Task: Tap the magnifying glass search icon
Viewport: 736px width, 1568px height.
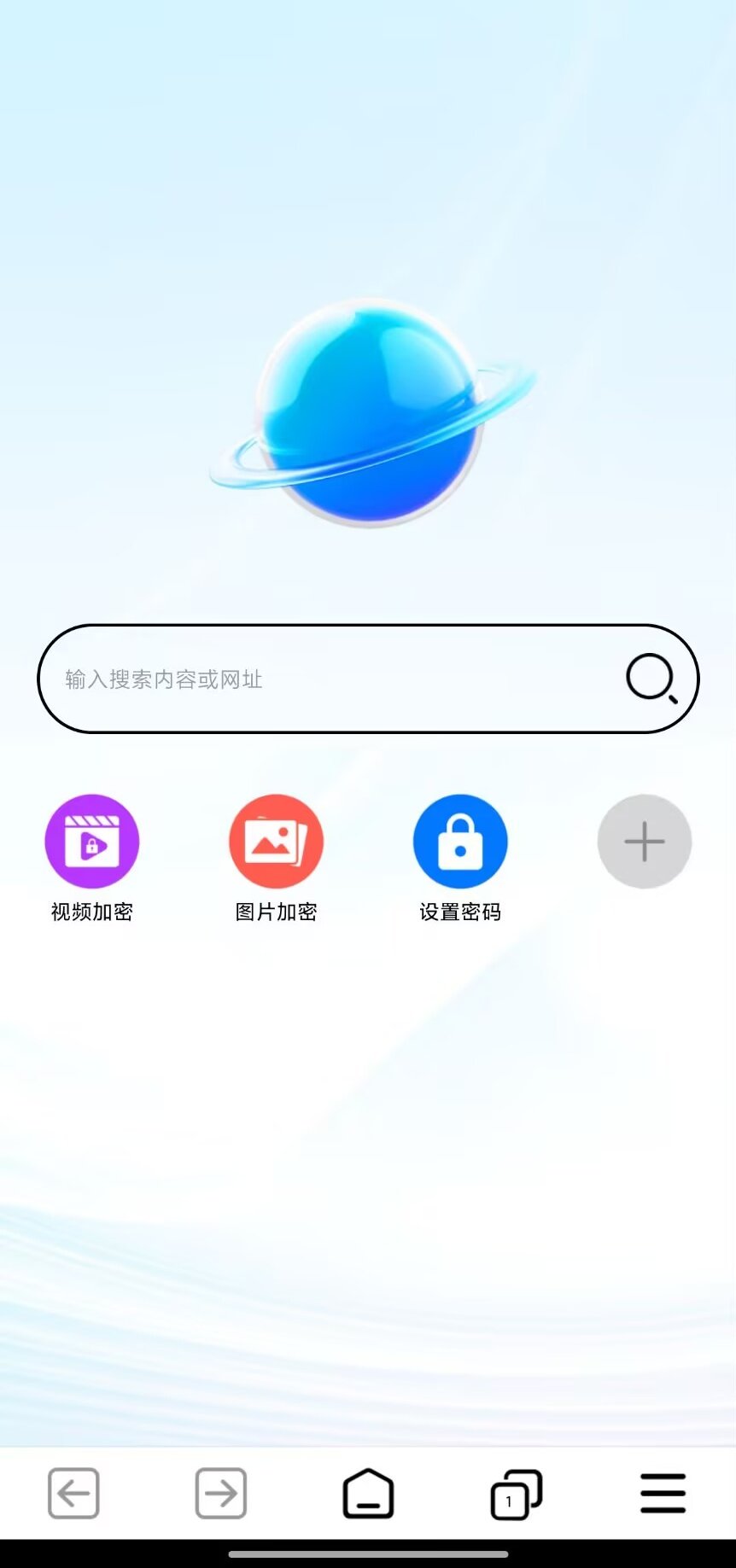Action: (651, 679)
